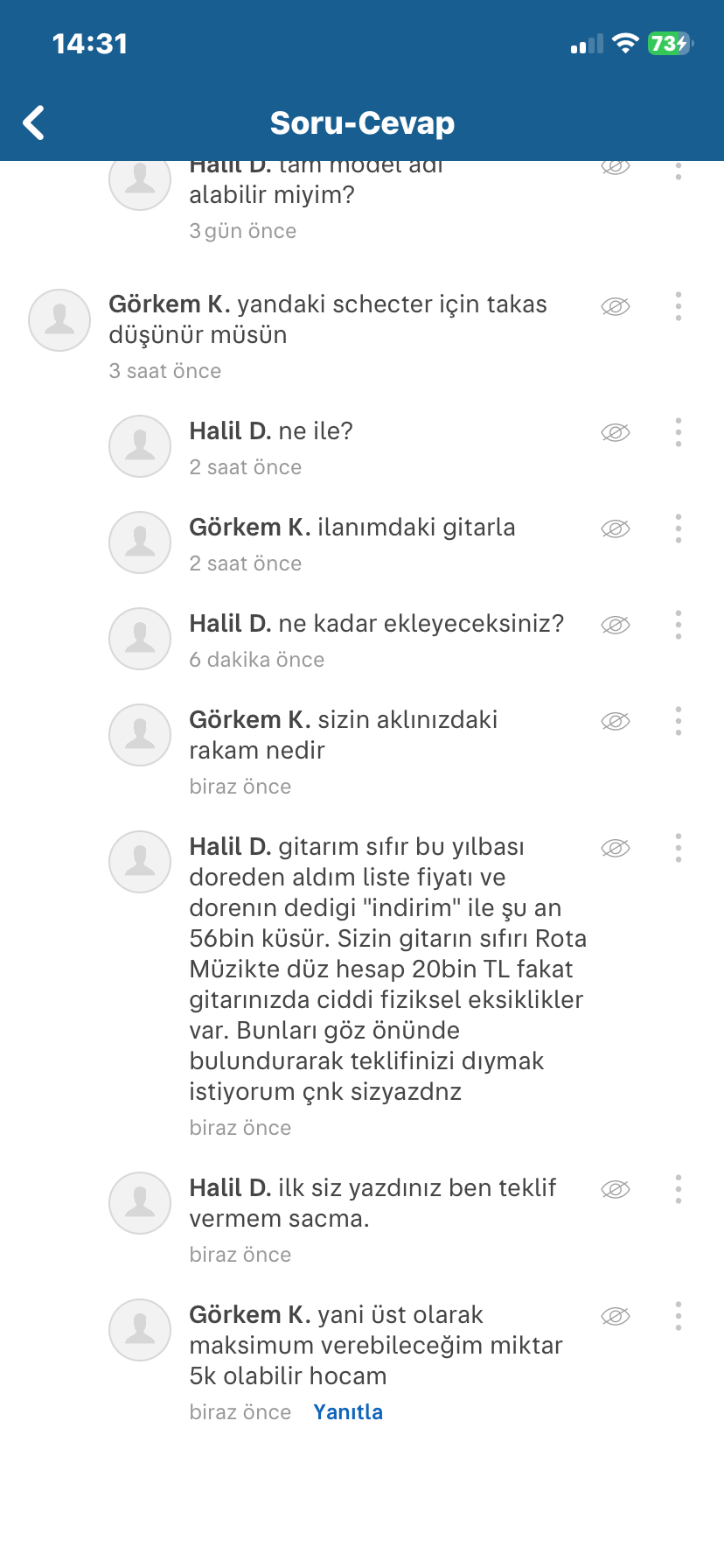Open options for the 'ilanımdaki gitarla' reply

click(679, 528)
